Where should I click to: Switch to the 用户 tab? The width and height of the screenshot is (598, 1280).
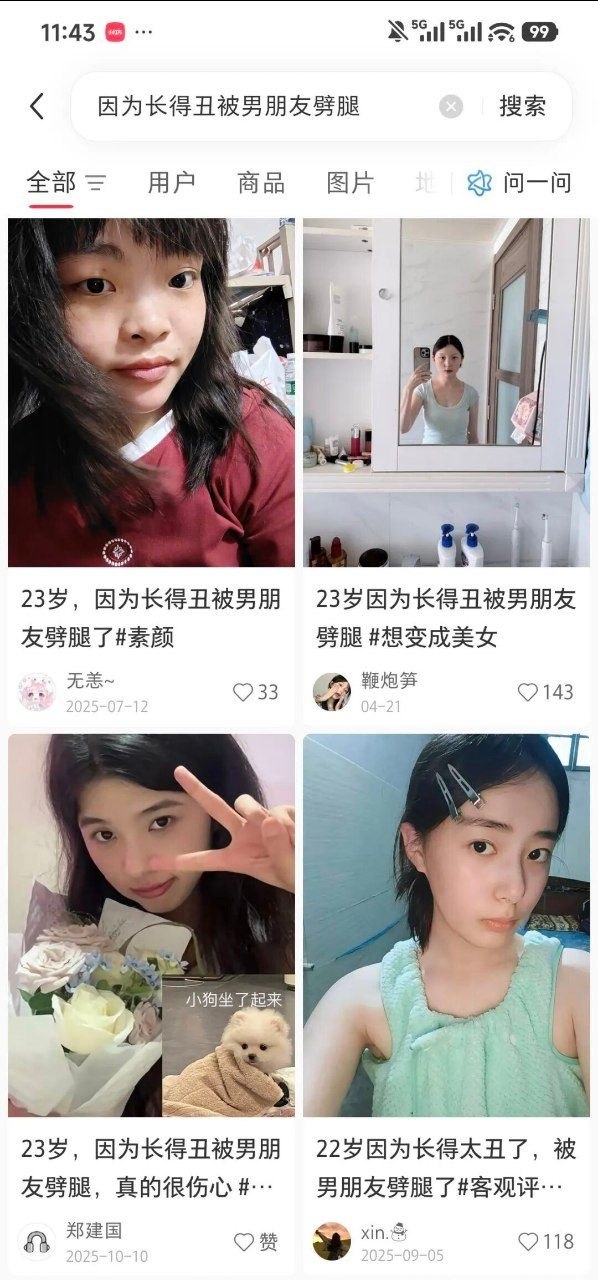[171, 183]
